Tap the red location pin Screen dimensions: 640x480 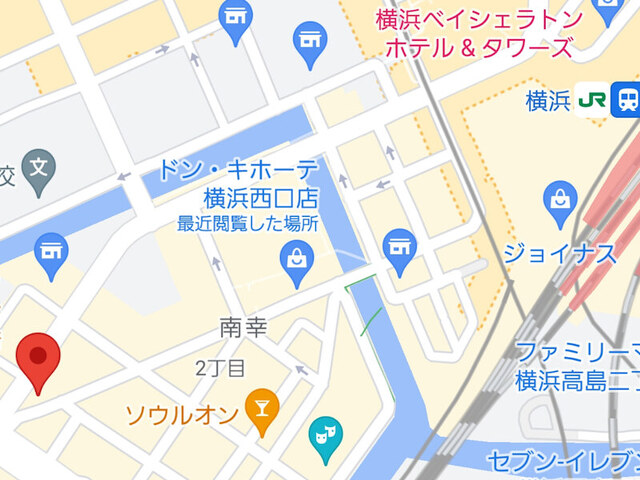coord(39,357)
